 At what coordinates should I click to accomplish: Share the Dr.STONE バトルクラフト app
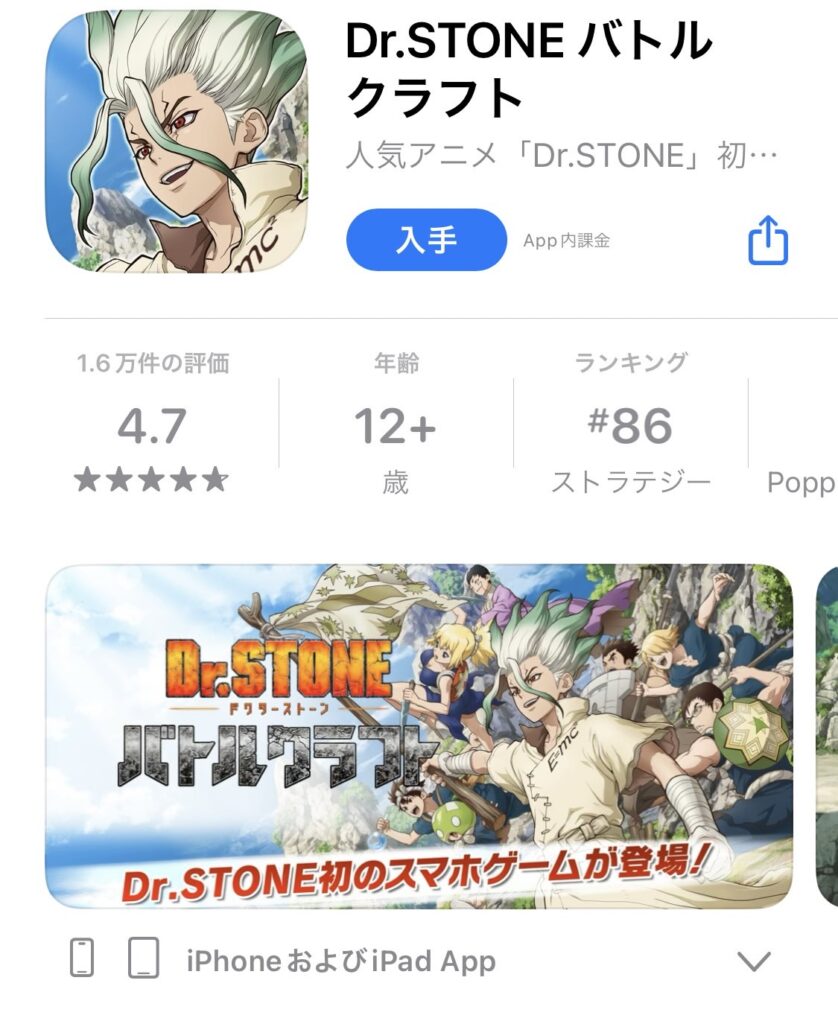click(x=768, y=242)
